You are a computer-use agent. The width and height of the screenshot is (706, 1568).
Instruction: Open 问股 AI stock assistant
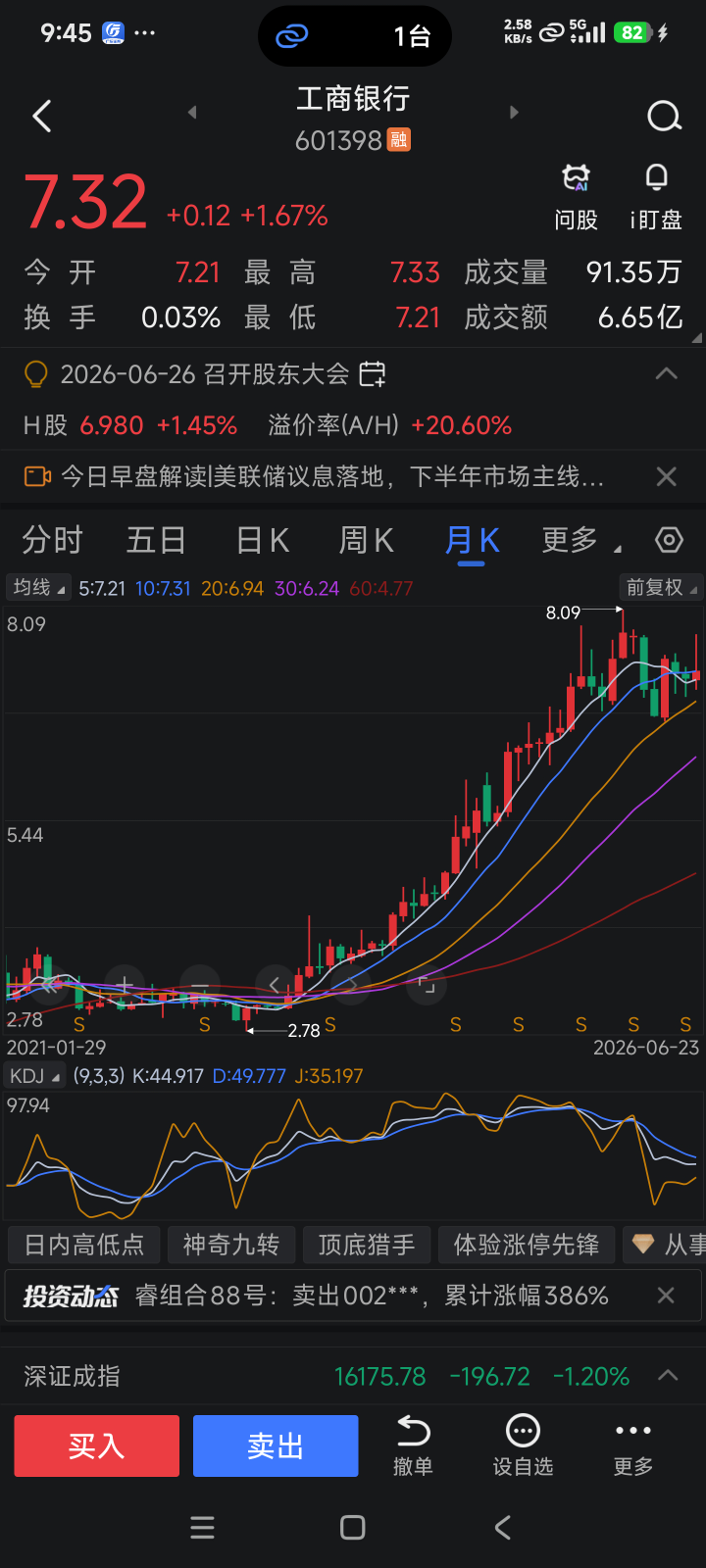(576, 197)
